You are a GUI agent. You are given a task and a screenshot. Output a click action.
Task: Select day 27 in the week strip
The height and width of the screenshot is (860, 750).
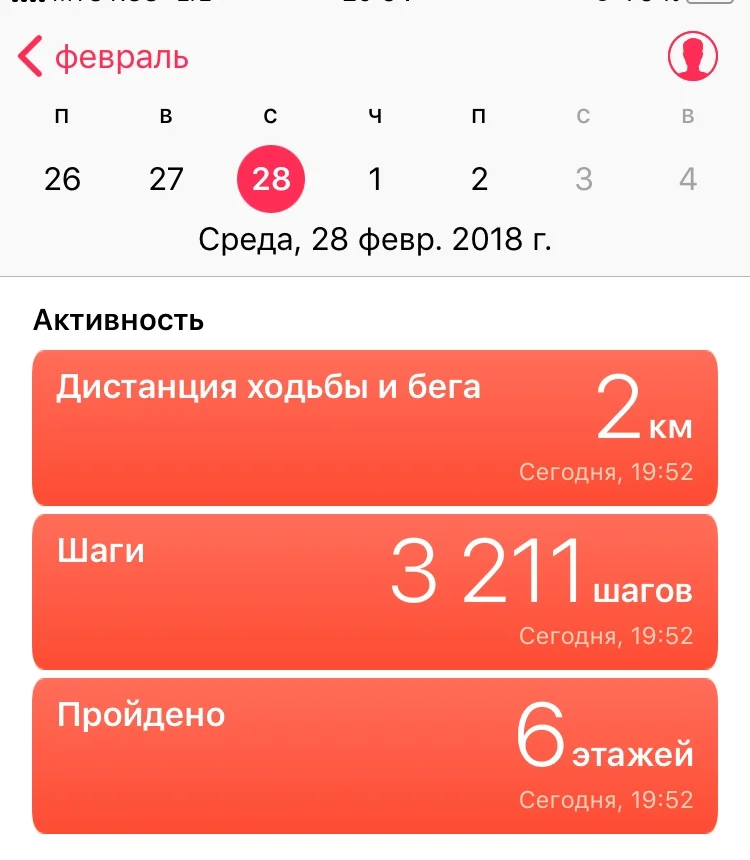click(x=166, y=179)
